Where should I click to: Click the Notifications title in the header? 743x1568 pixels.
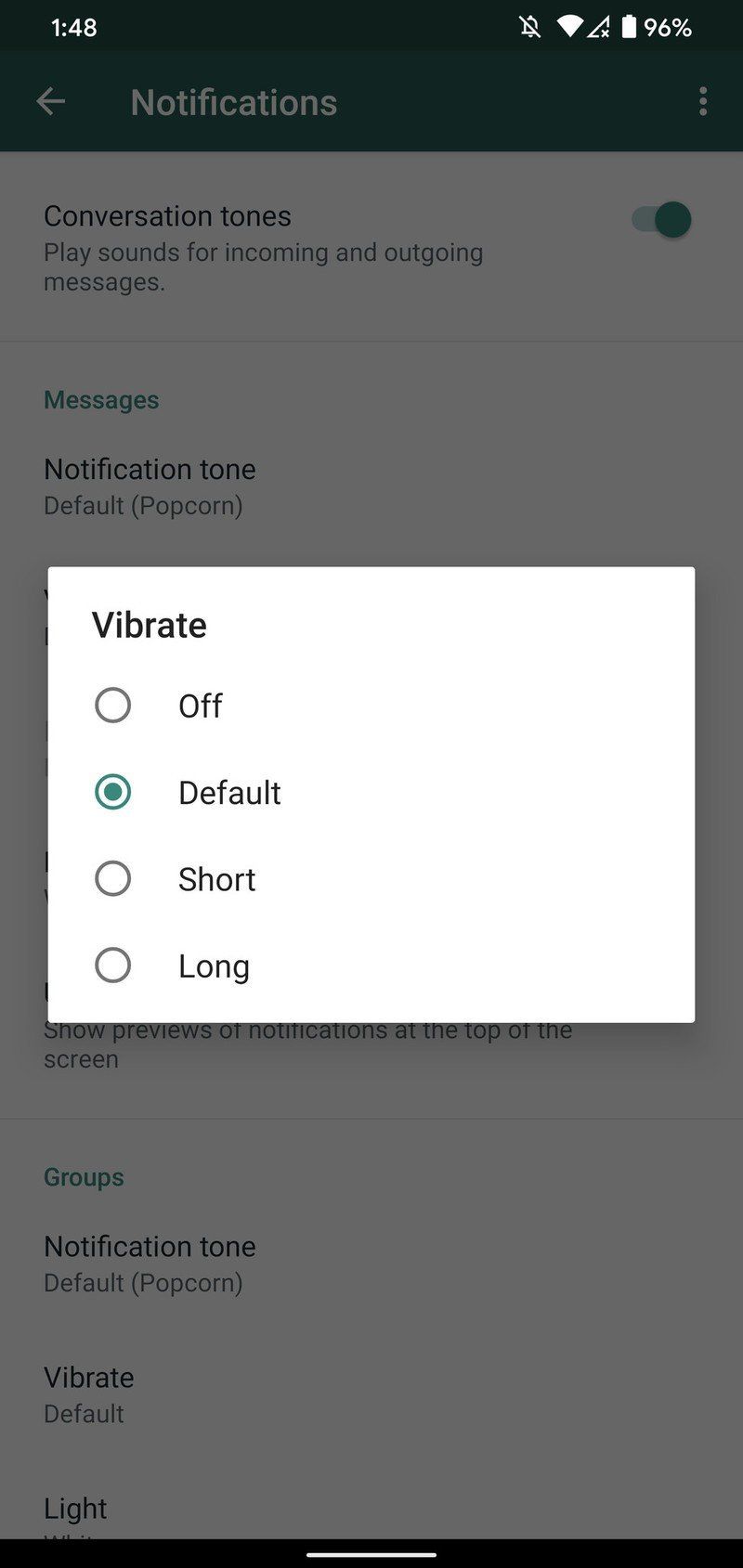tap(233, 101)
